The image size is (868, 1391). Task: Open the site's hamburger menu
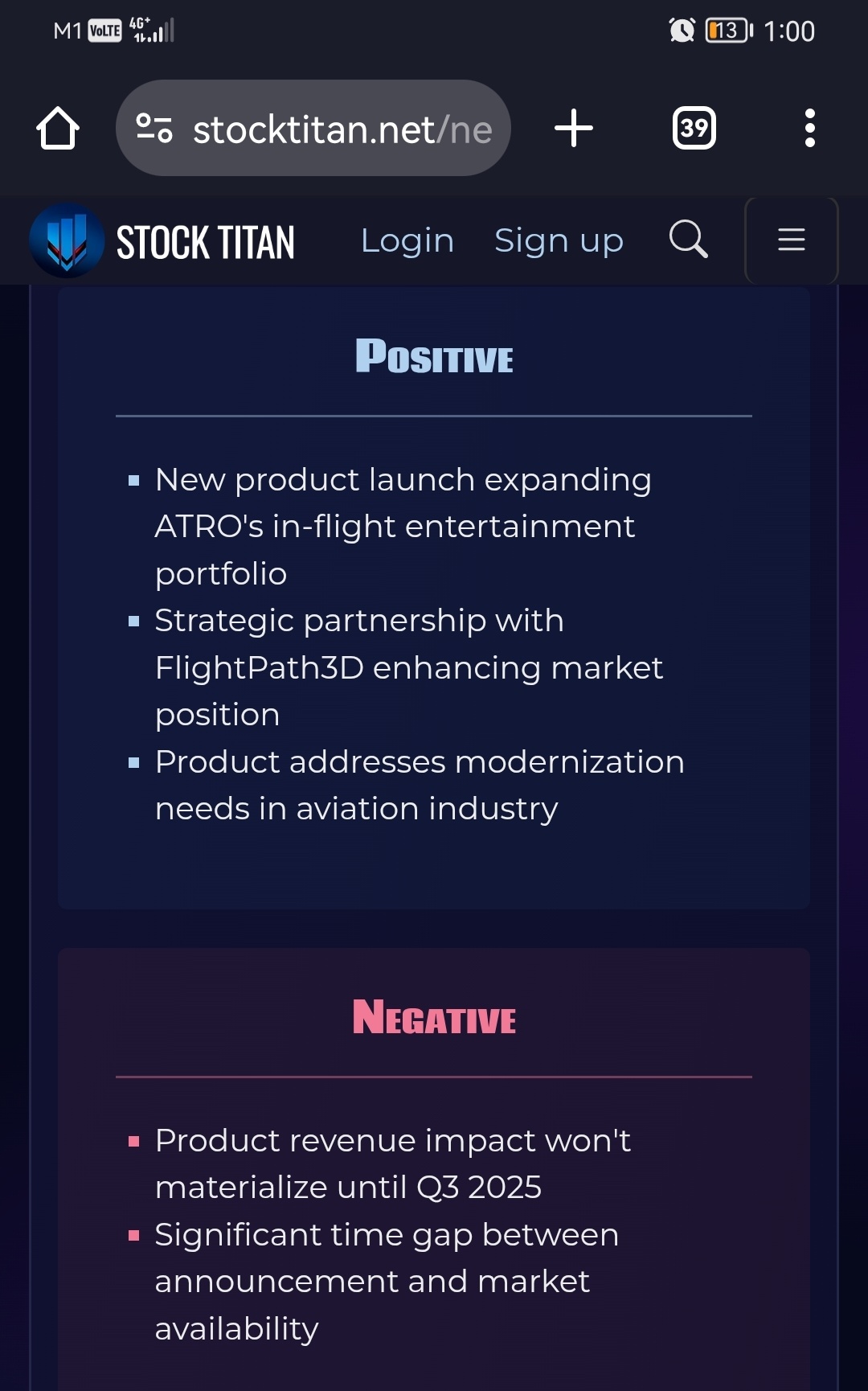tap(792, 240)
